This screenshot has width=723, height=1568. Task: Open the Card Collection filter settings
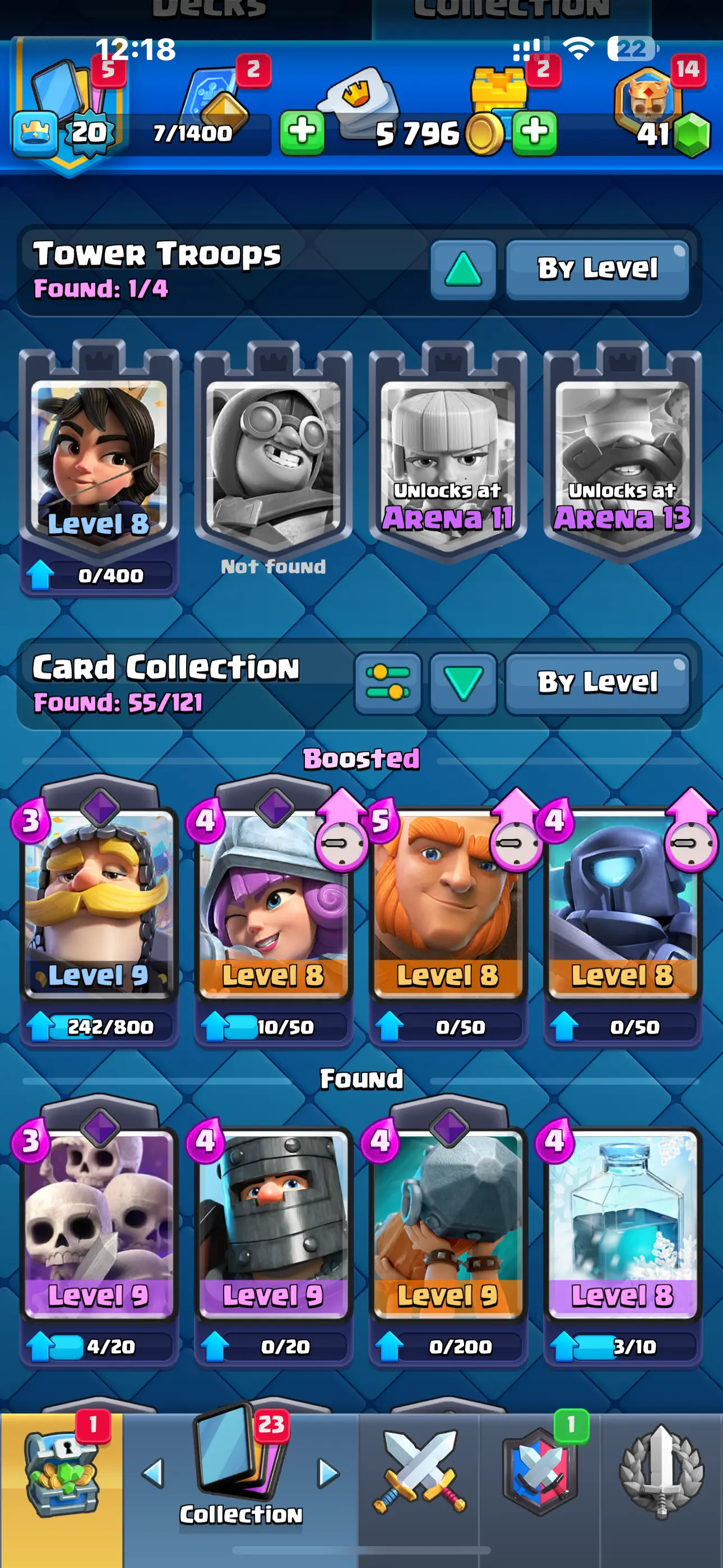click(388, 683)
